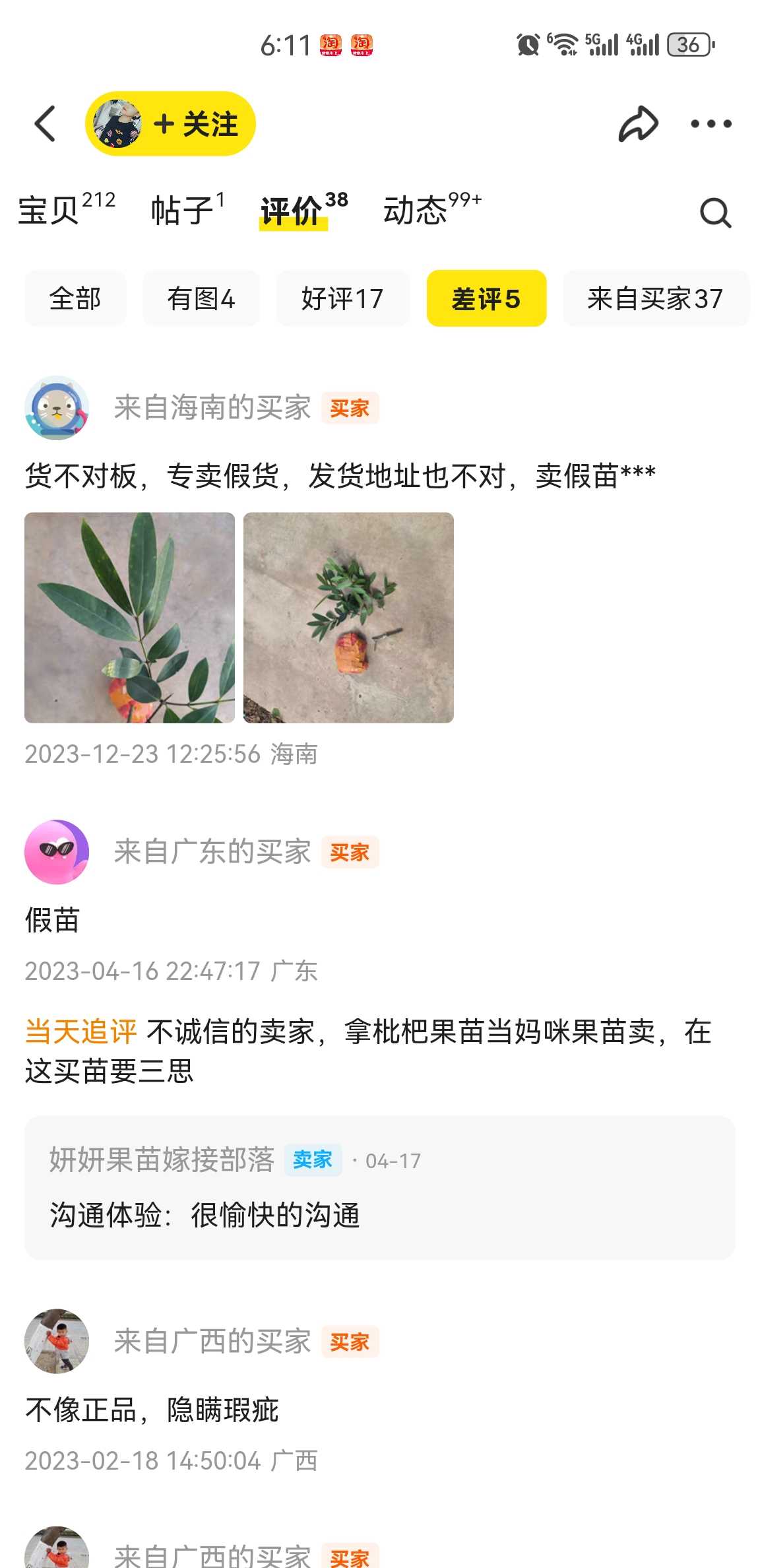
Task: Open the close-up leaf review photo
Action: coord(129,618)
